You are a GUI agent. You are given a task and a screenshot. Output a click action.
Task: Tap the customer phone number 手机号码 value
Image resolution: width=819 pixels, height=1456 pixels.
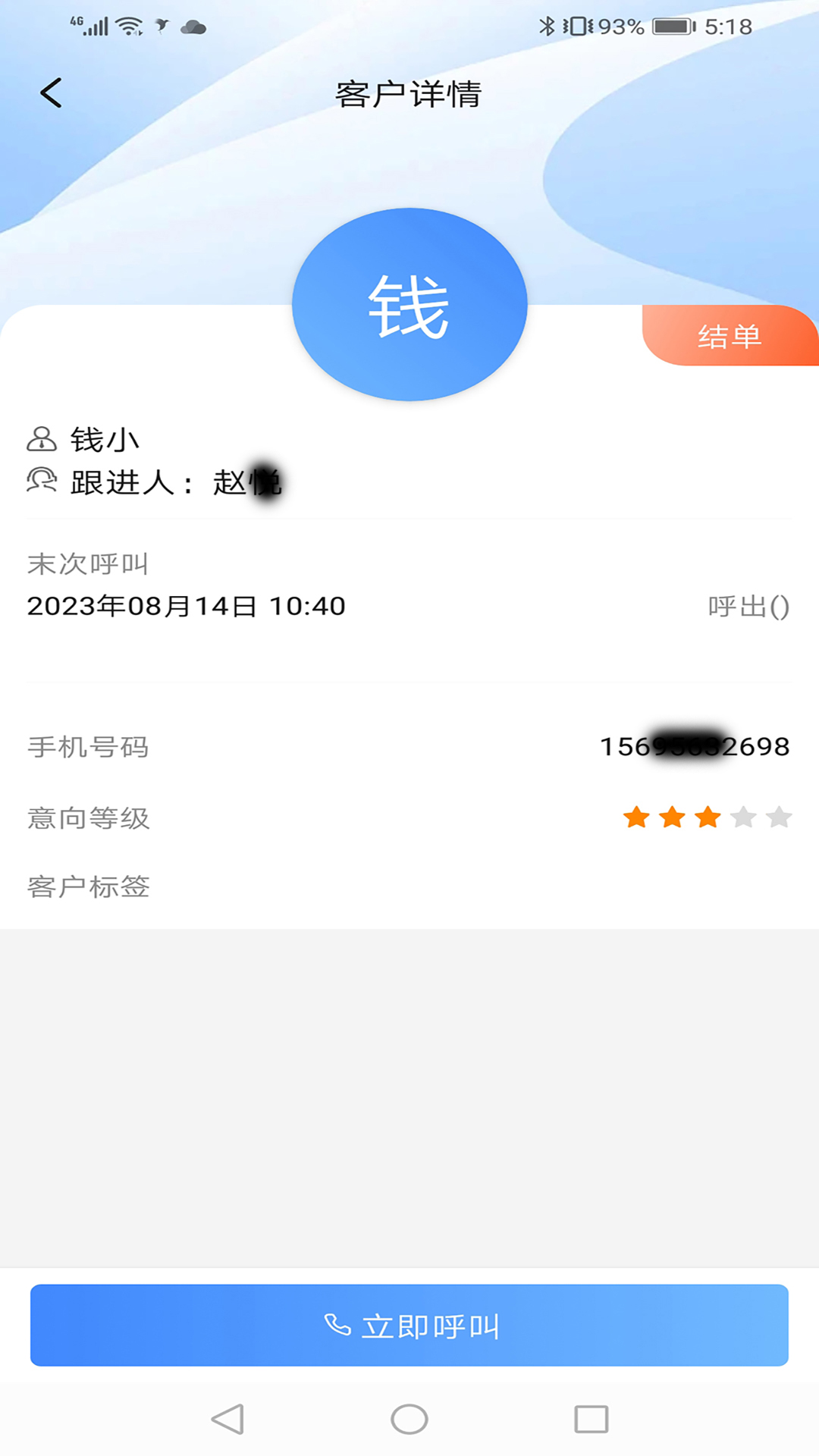[x=694, y=747]
